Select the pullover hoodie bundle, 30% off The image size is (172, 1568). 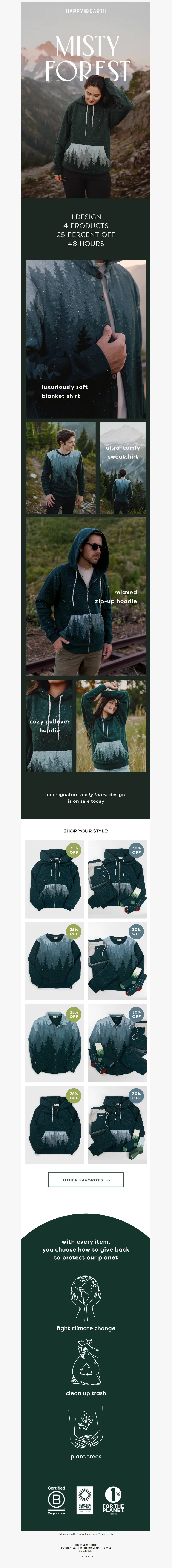[117, 1125]
